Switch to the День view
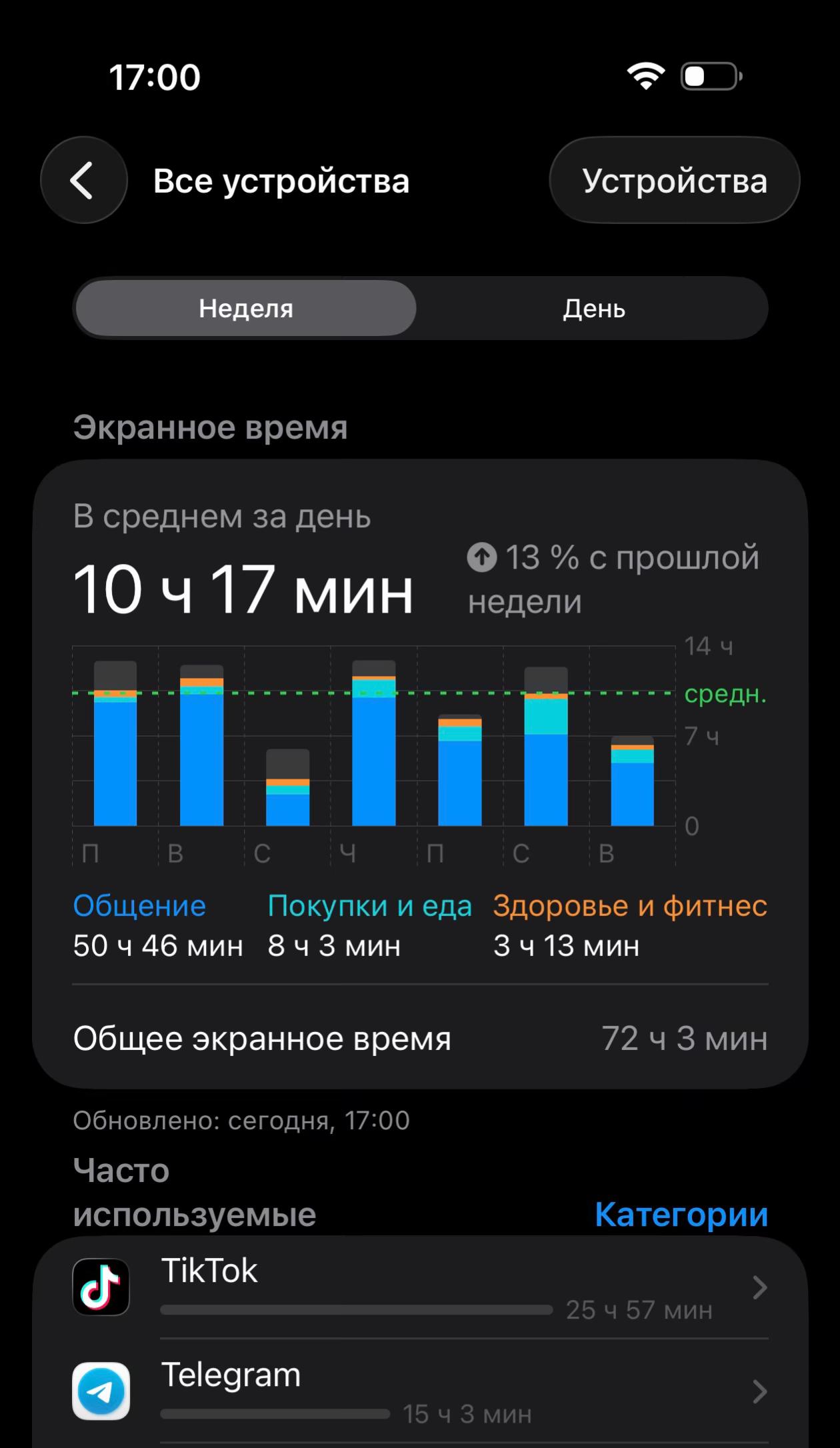840x1448 pixels. 593,309
